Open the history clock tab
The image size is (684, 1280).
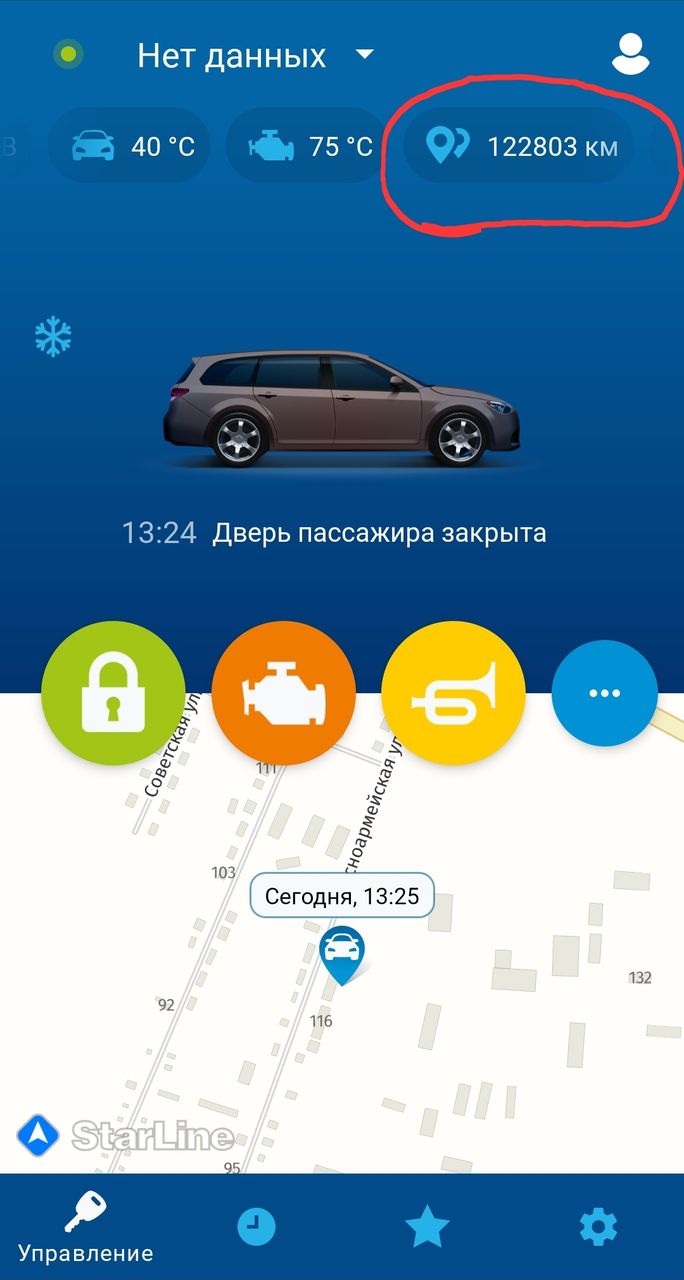(x=256, y=1227)
